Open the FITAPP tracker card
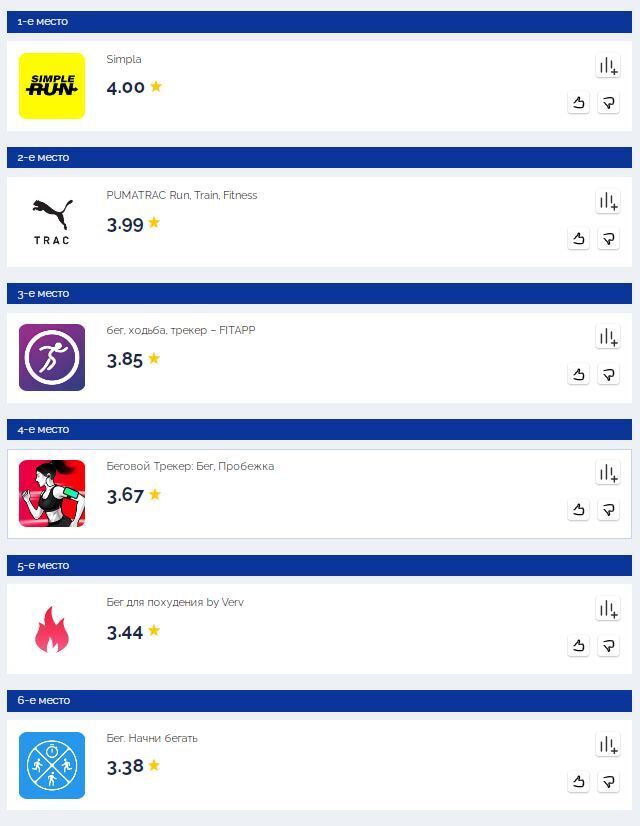640x826 pixels. pos(181,331)
